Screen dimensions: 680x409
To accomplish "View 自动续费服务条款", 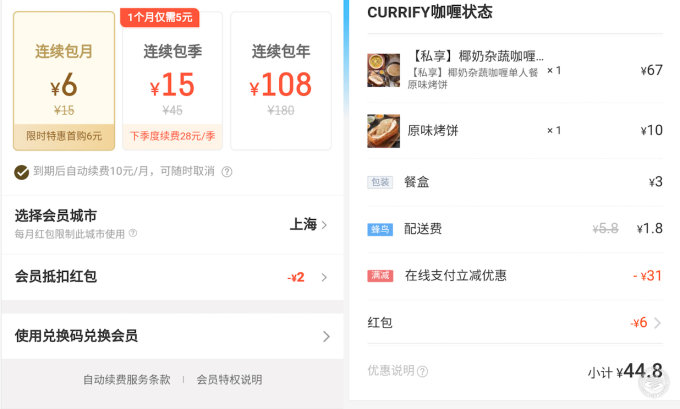I will pos(126,380).
